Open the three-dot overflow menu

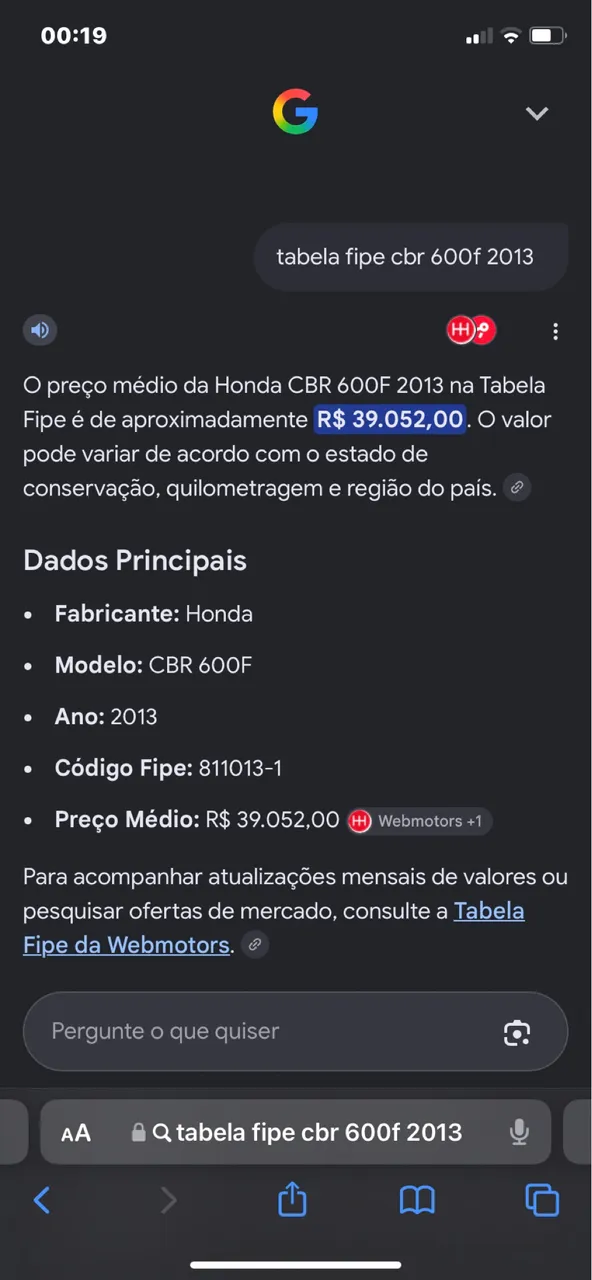click(x=555, y=331)
